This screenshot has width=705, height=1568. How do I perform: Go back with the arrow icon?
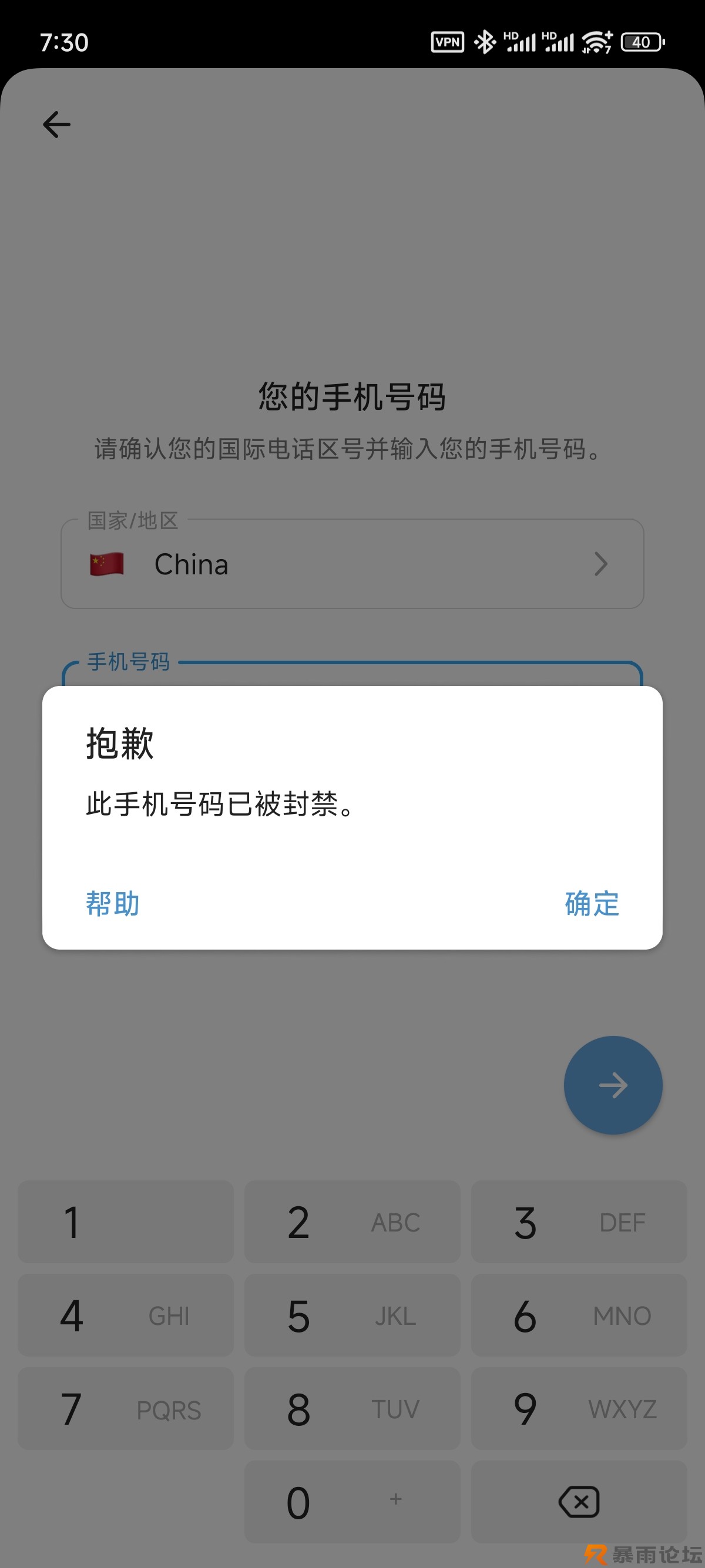56,125
